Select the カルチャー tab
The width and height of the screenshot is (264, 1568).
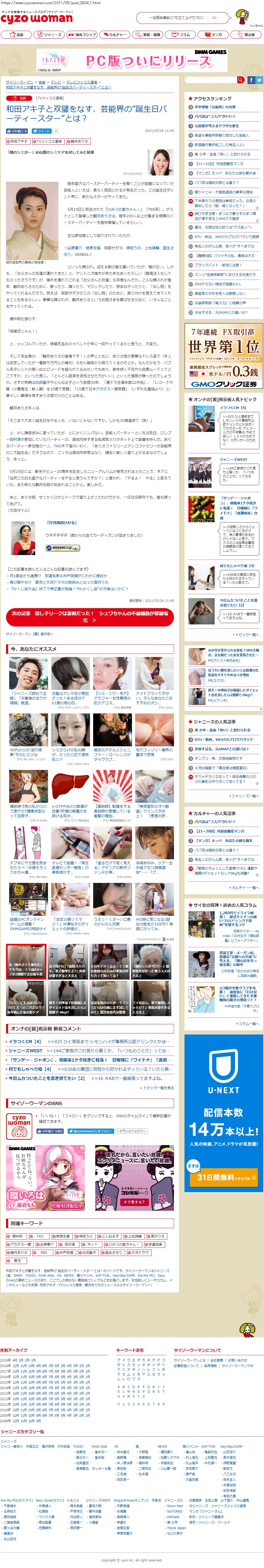[115, 35]
